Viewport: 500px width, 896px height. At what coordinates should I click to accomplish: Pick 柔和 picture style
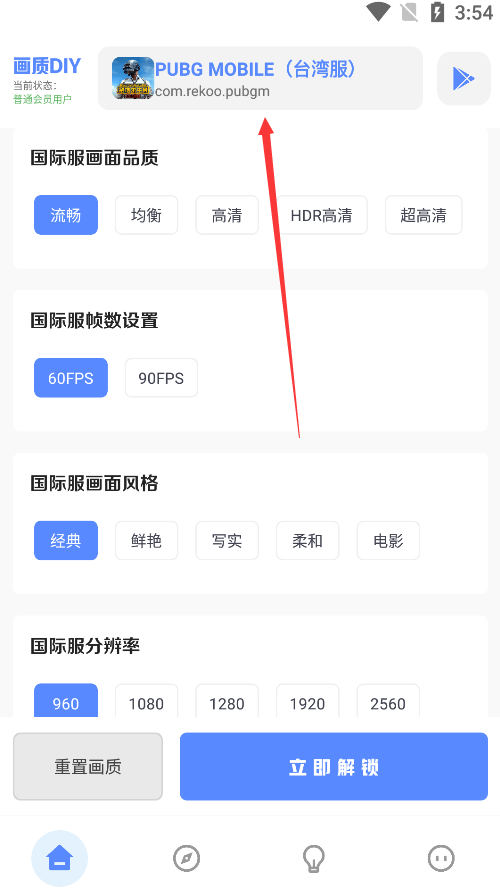307,541
